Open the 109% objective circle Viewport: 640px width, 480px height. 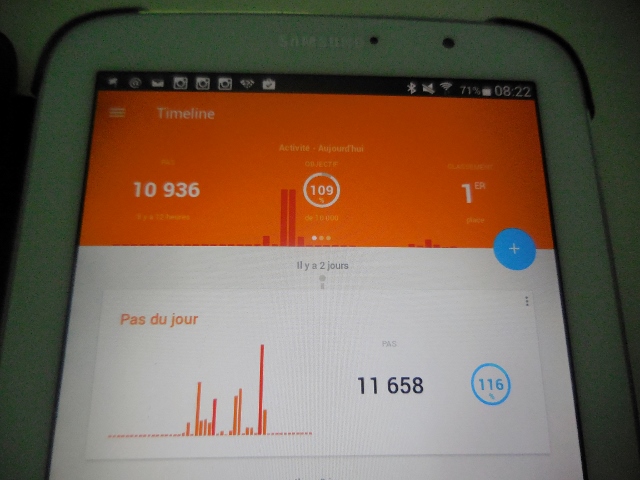coord(321,191)
